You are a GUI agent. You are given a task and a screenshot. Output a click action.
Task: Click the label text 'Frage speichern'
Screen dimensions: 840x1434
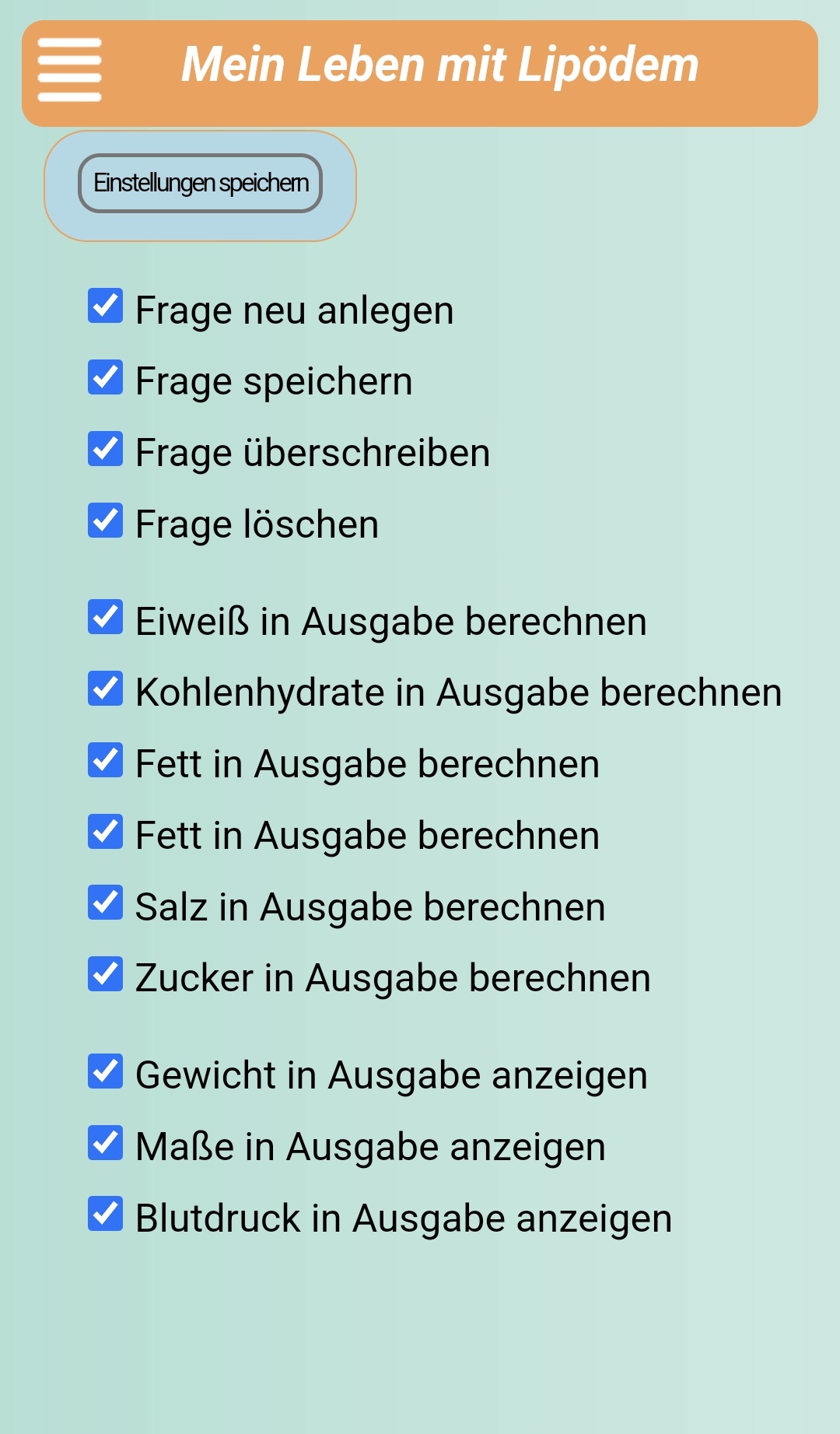tap(272, 380)
